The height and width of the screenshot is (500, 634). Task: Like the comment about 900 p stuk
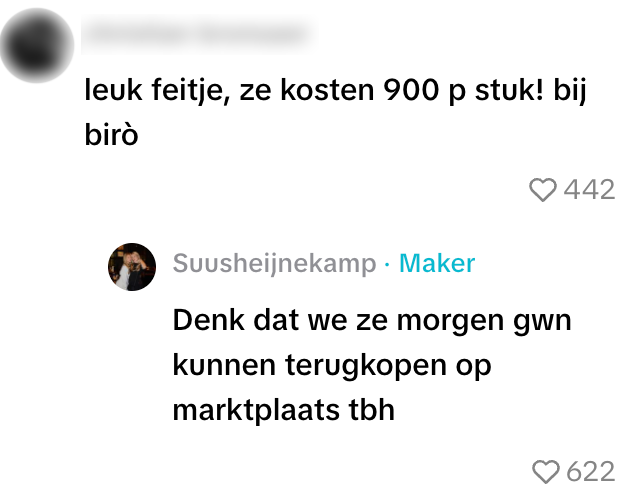(x=542, y=190)
